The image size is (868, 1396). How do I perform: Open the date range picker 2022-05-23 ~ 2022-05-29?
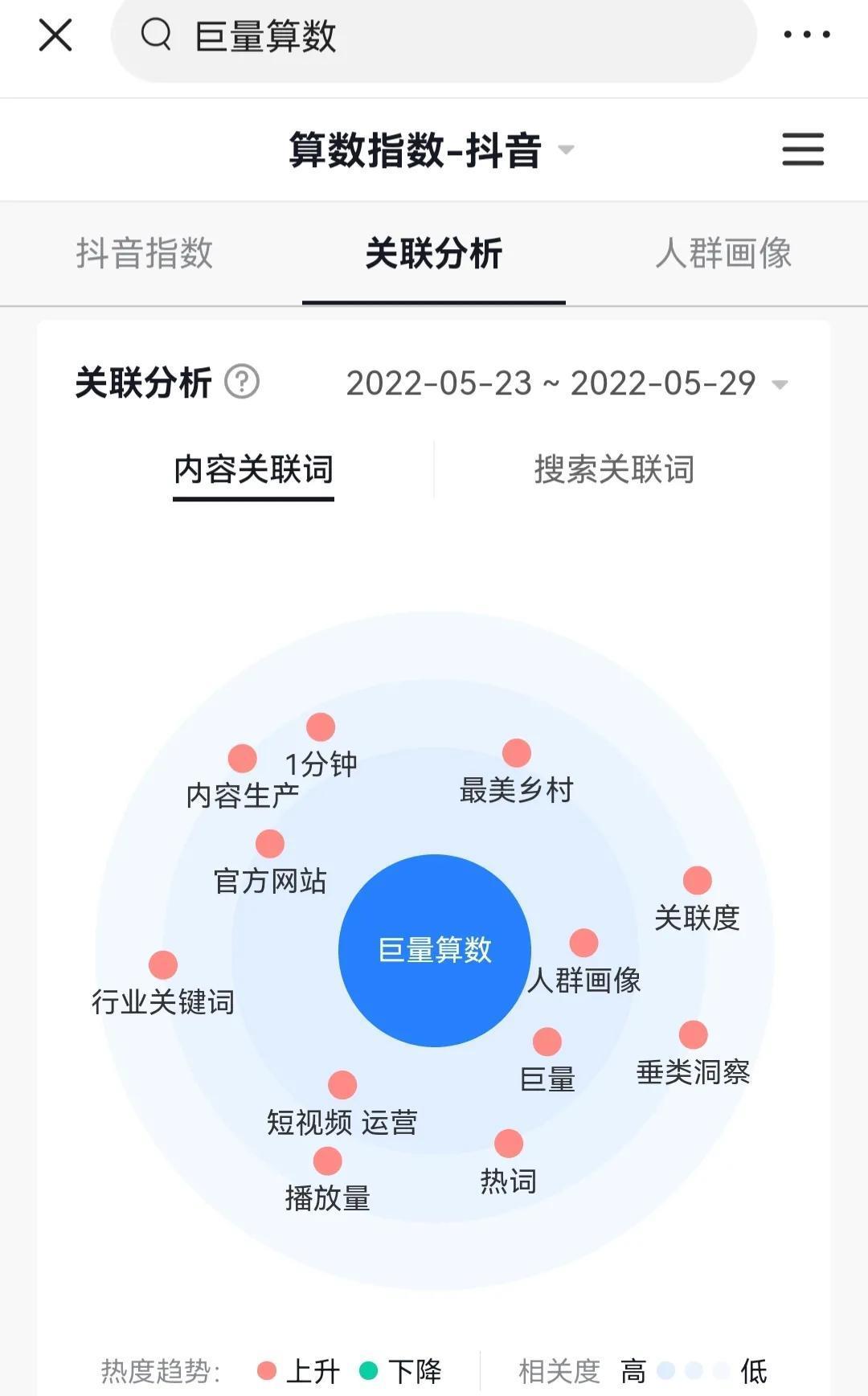coord(566,383)
